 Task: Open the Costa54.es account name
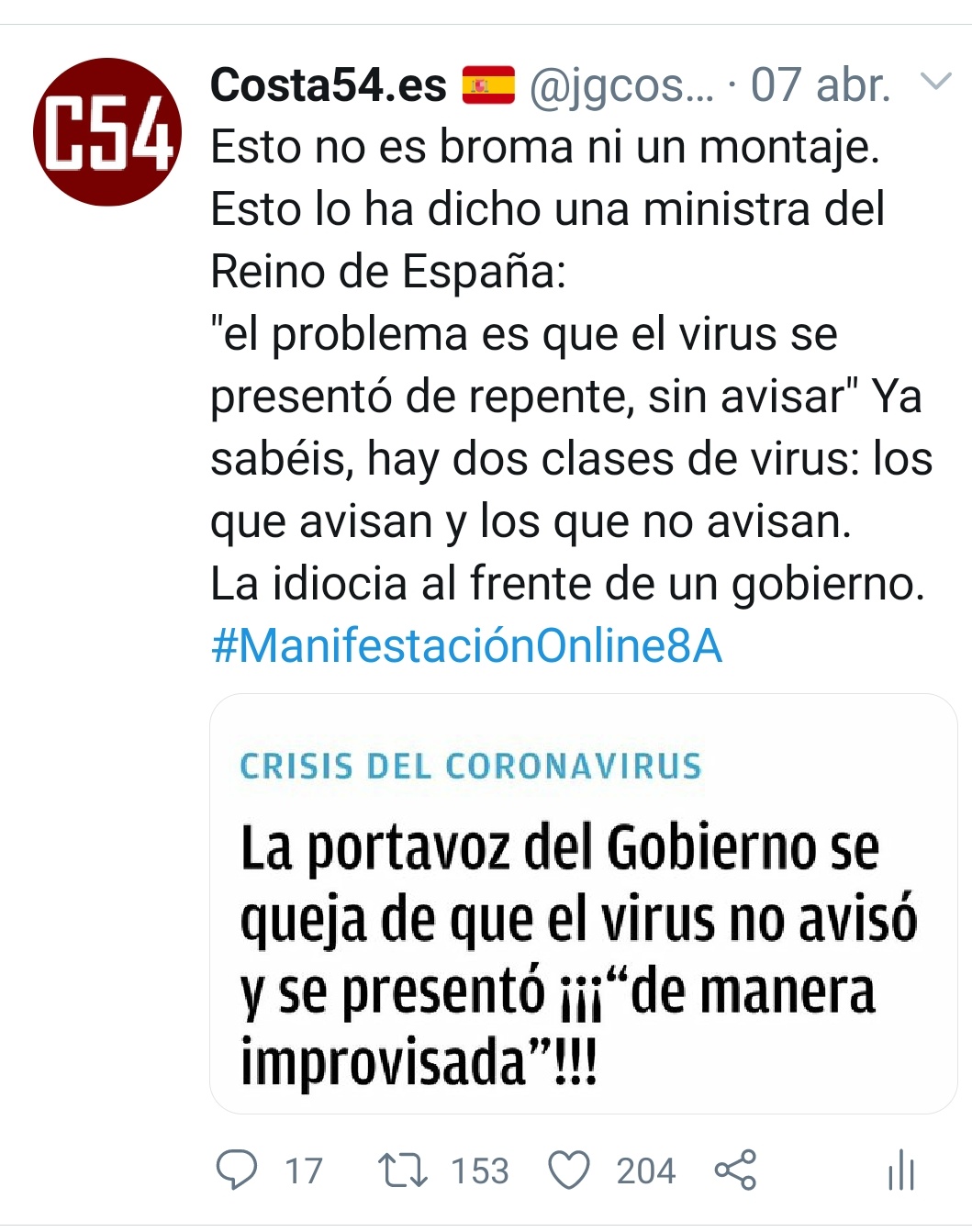pos(328,85)
